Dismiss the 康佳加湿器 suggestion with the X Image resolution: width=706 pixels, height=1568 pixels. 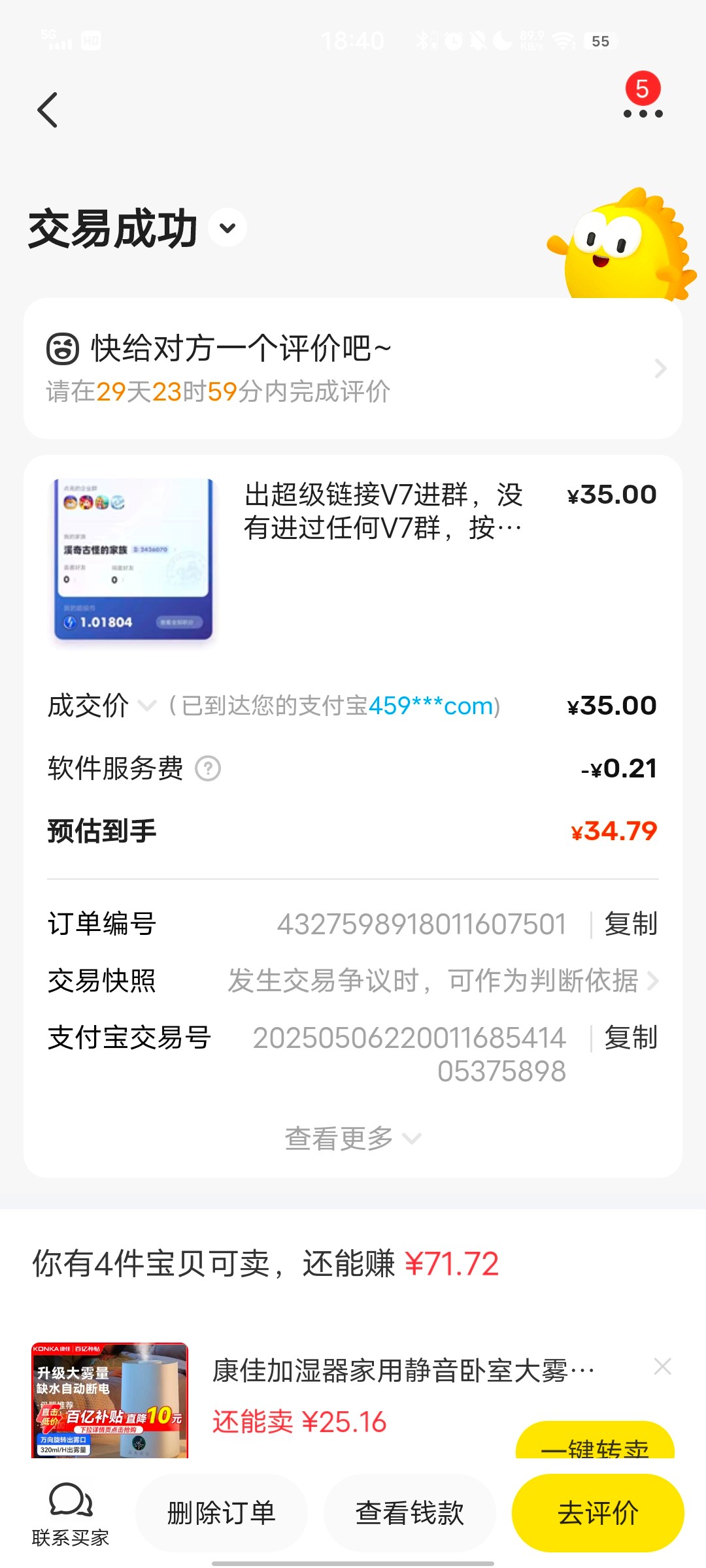662,1366
